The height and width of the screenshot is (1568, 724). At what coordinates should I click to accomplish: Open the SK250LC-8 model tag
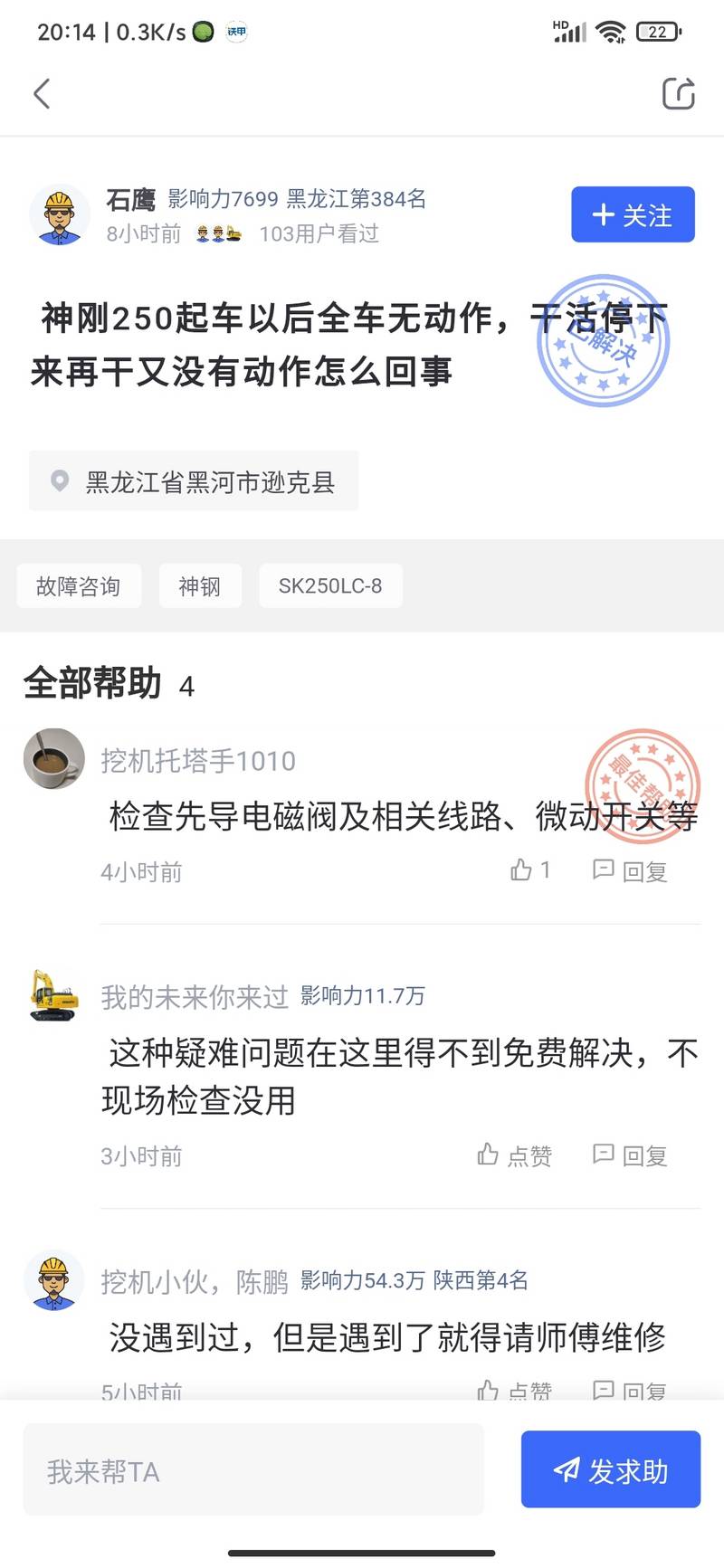tap(329, 586)
